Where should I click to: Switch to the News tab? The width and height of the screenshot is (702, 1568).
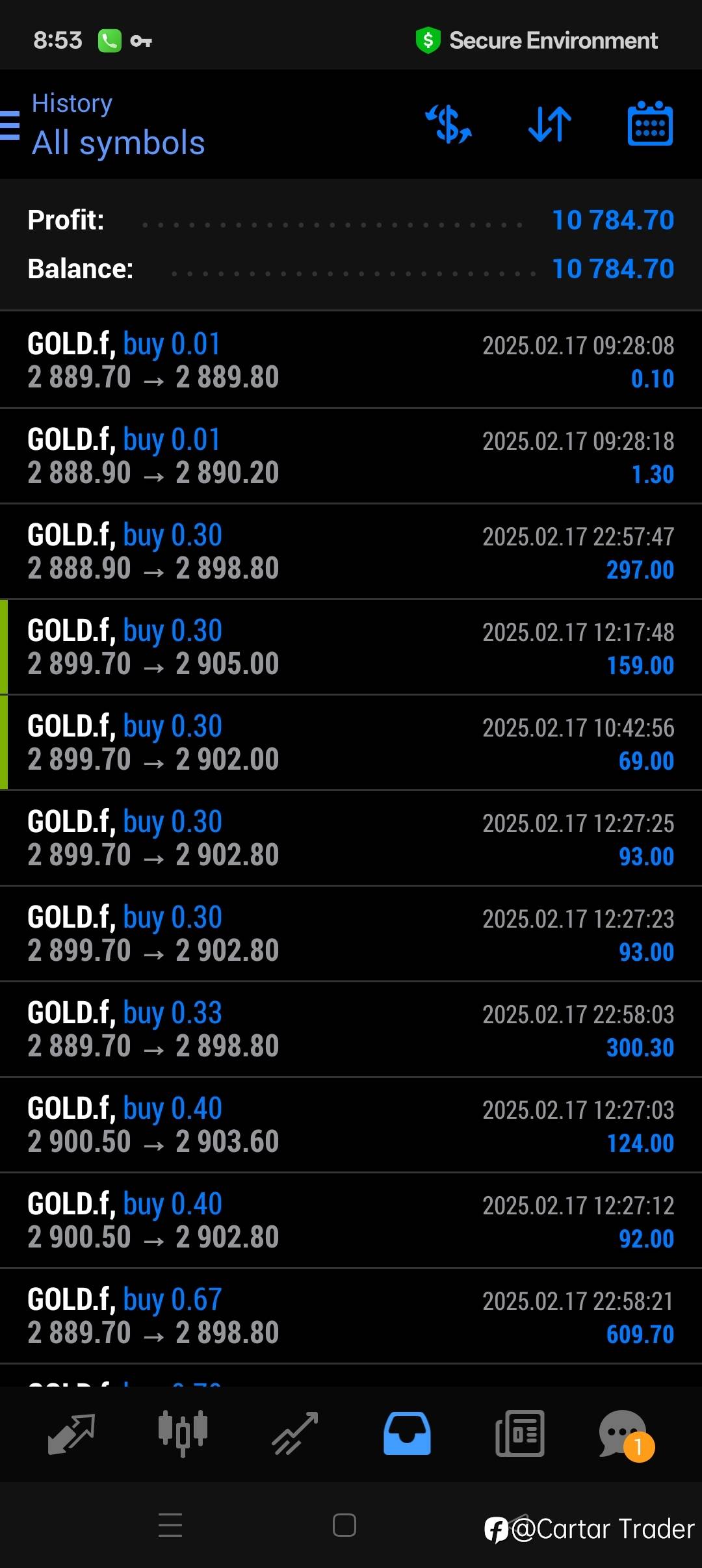(519, 1433)
